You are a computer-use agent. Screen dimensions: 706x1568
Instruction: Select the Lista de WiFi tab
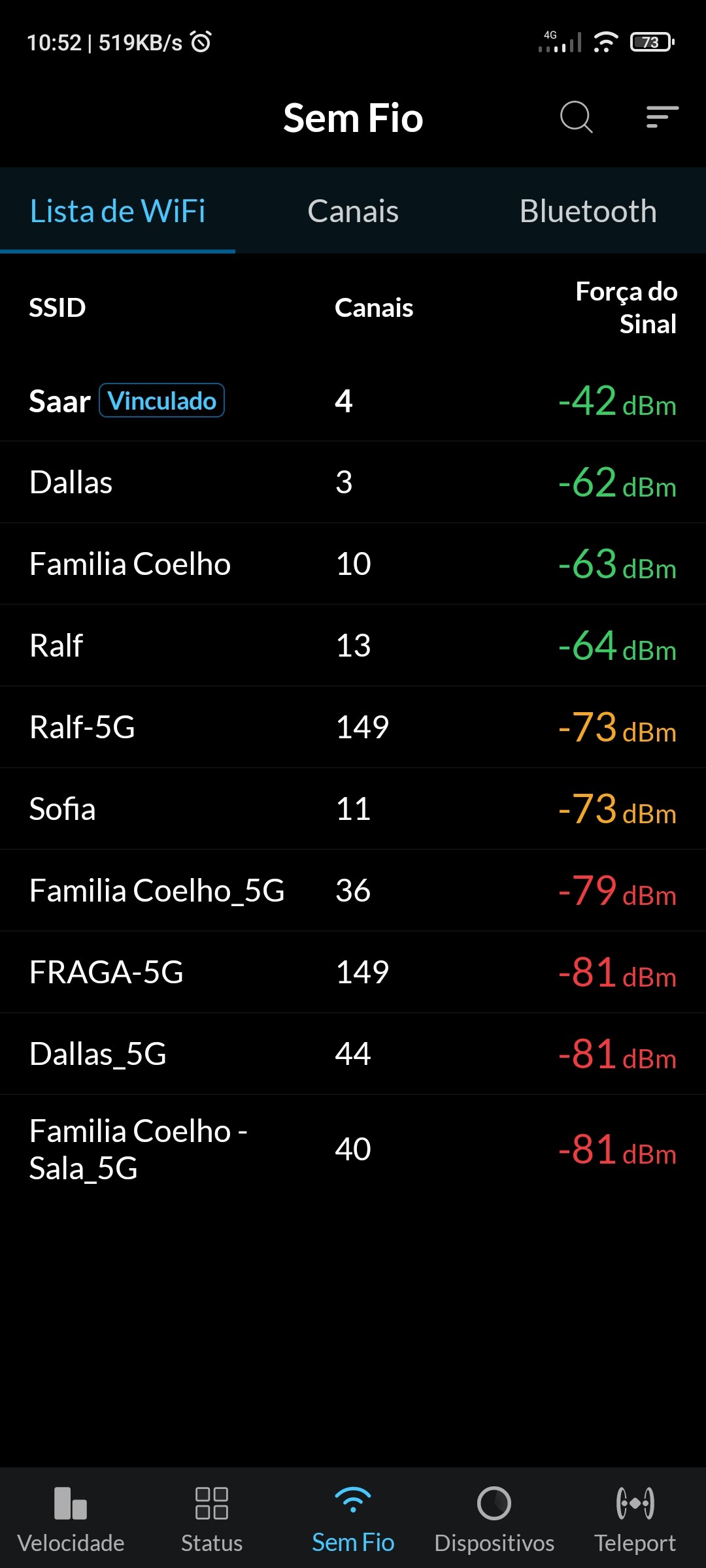click(x=118, y=211)
